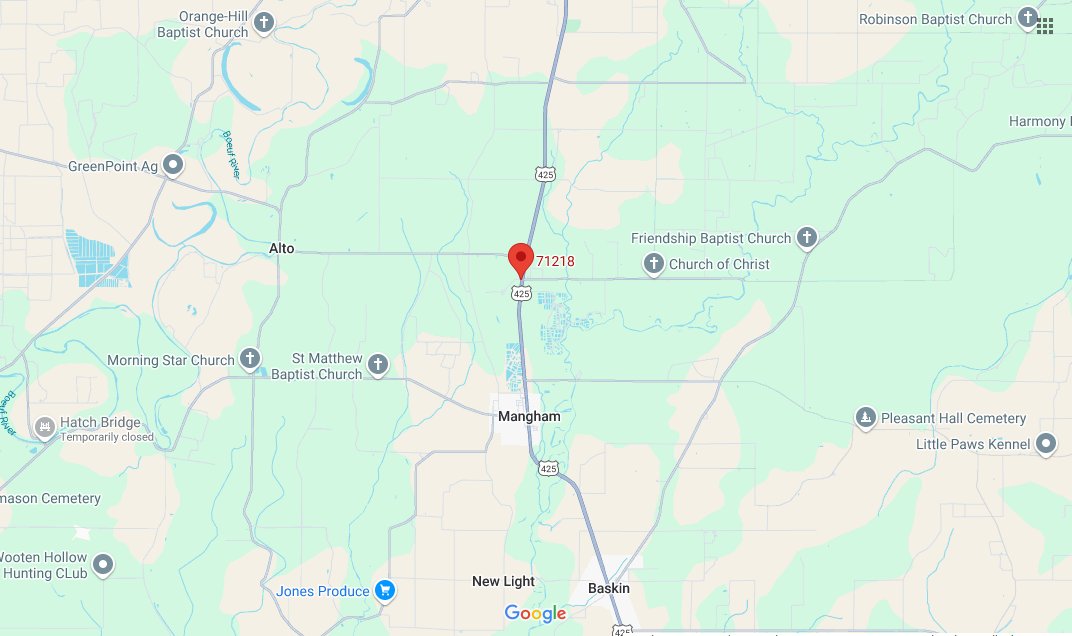Select the Hatch Bridge marker

pyautogui.click(x=44, y=429)
